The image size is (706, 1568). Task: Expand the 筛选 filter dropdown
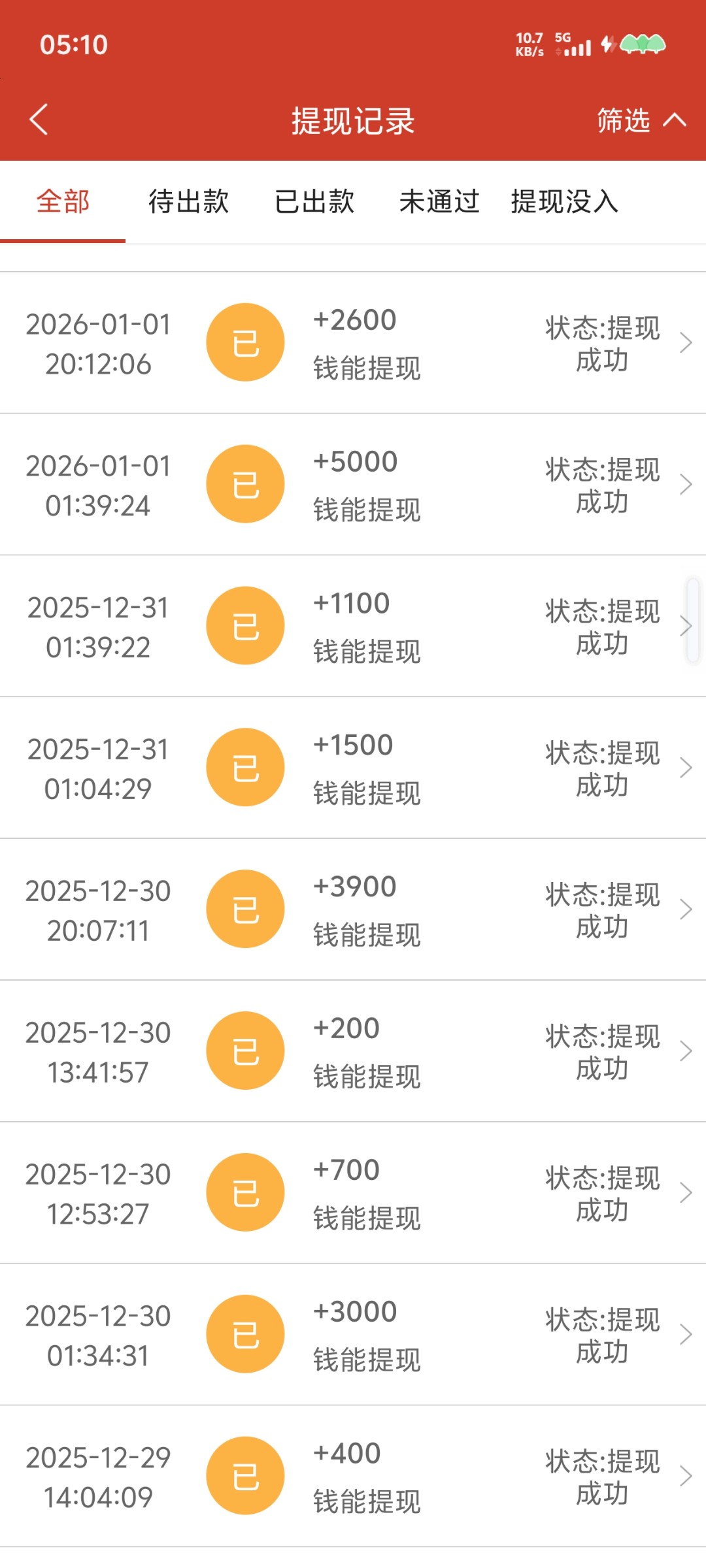click(x=640, y=120)
